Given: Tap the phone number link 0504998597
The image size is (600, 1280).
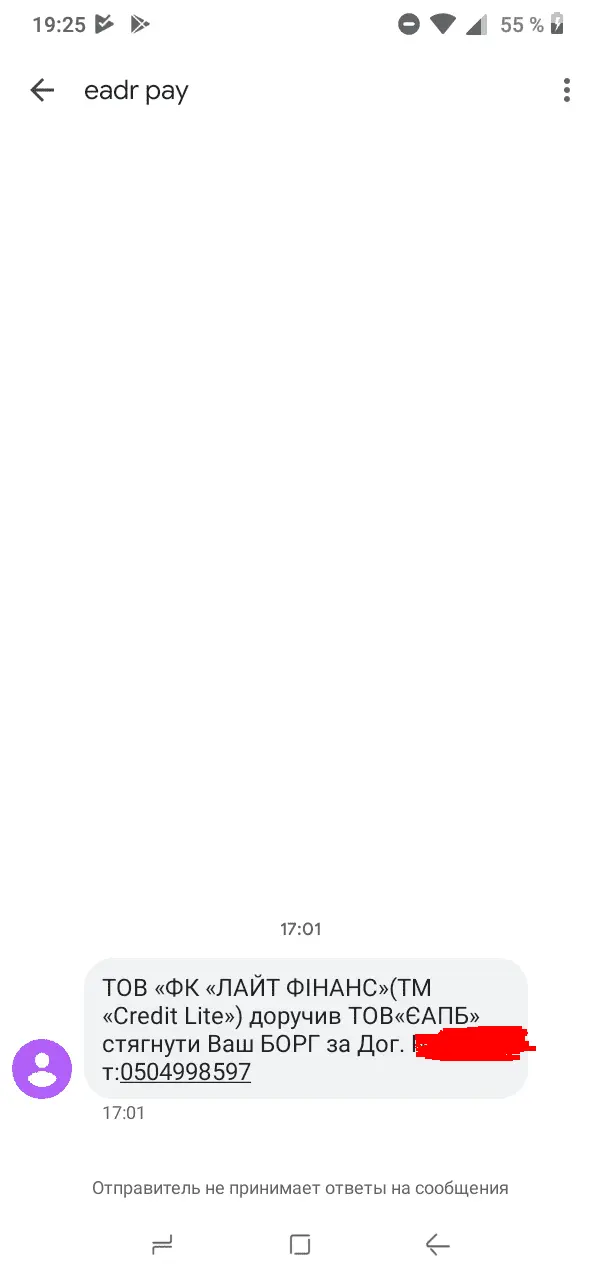Looking at the screenshot, I should click(185, 1073).
